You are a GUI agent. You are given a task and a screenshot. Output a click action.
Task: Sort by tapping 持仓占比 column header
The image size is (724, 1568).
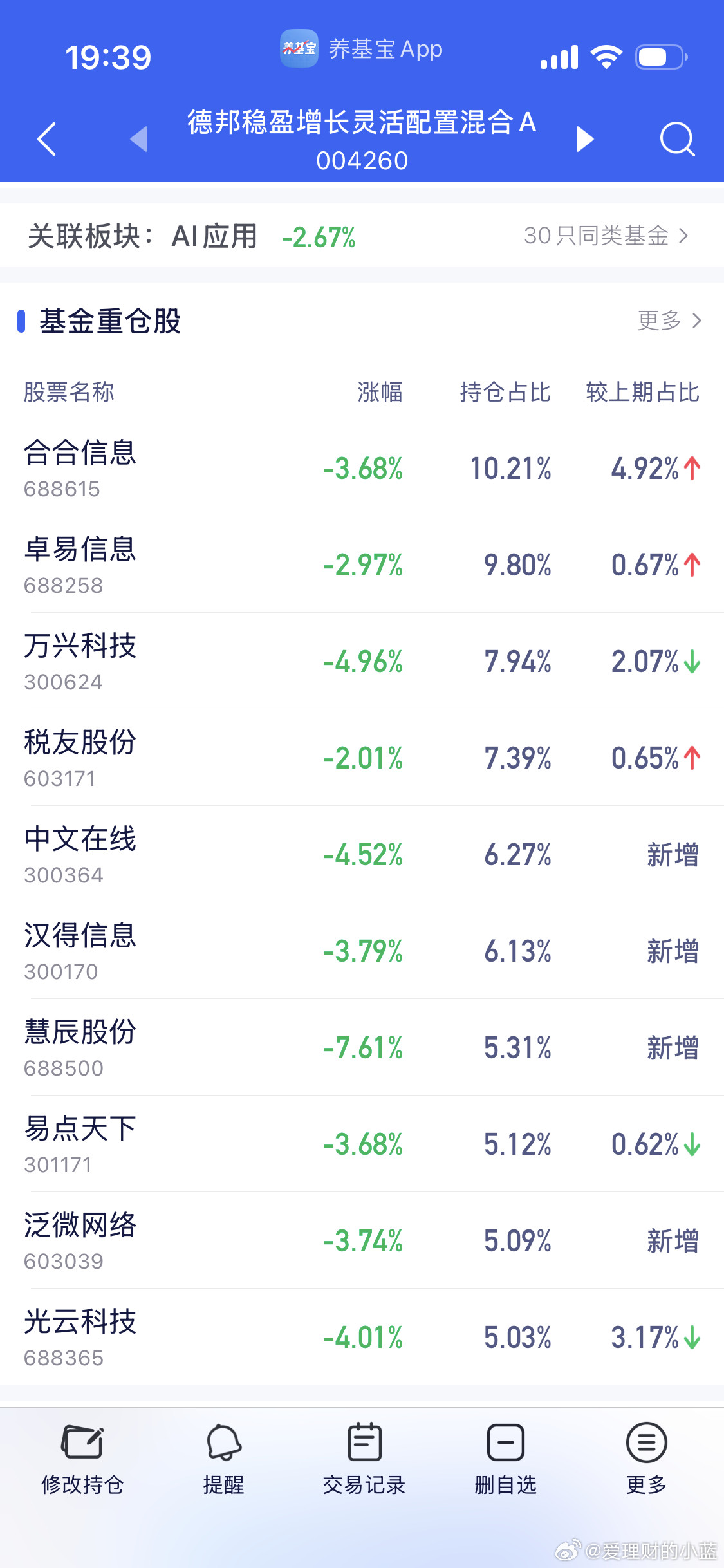505,393
